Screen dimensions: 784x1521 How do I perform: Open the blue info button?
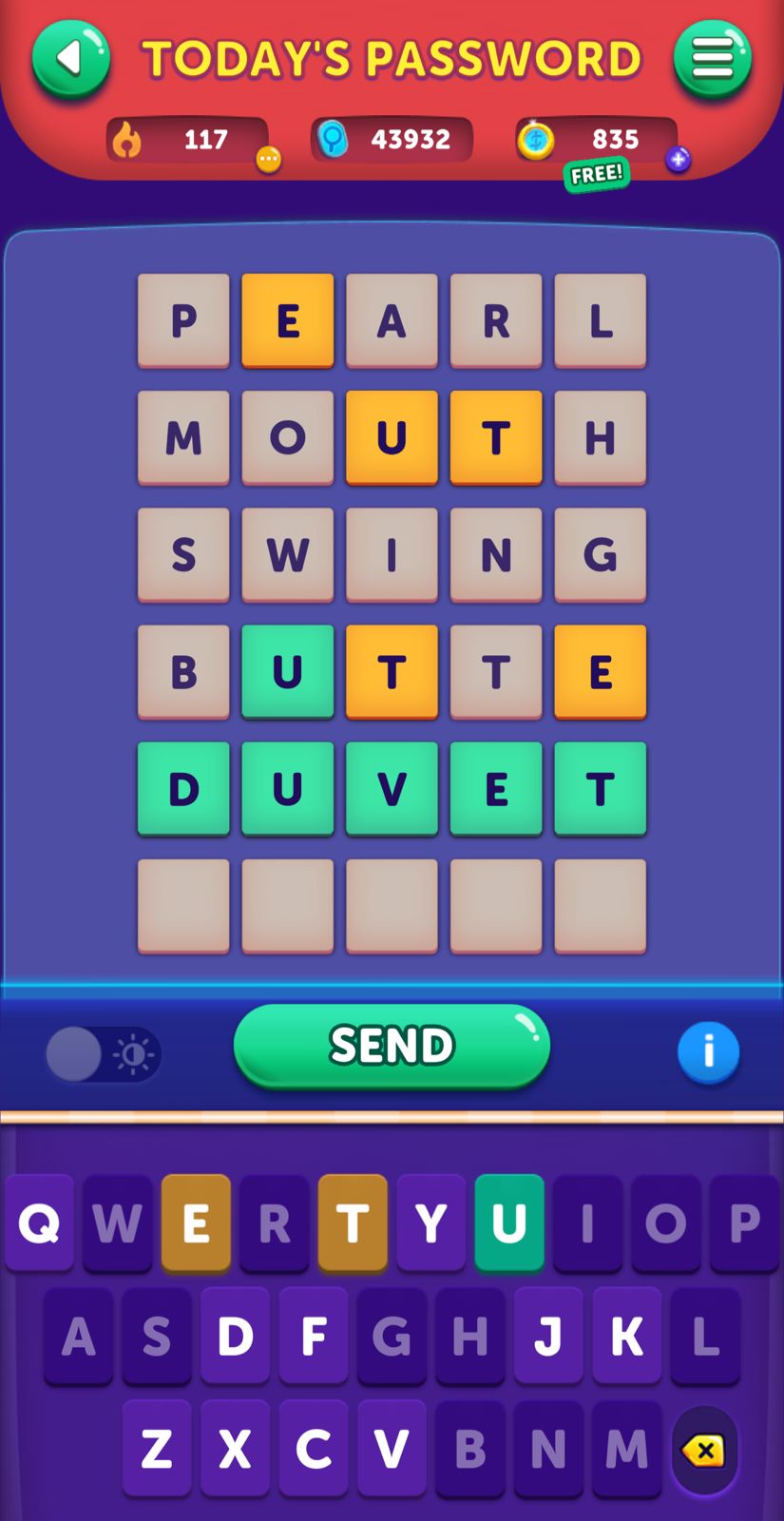[x=708, y=1052]
